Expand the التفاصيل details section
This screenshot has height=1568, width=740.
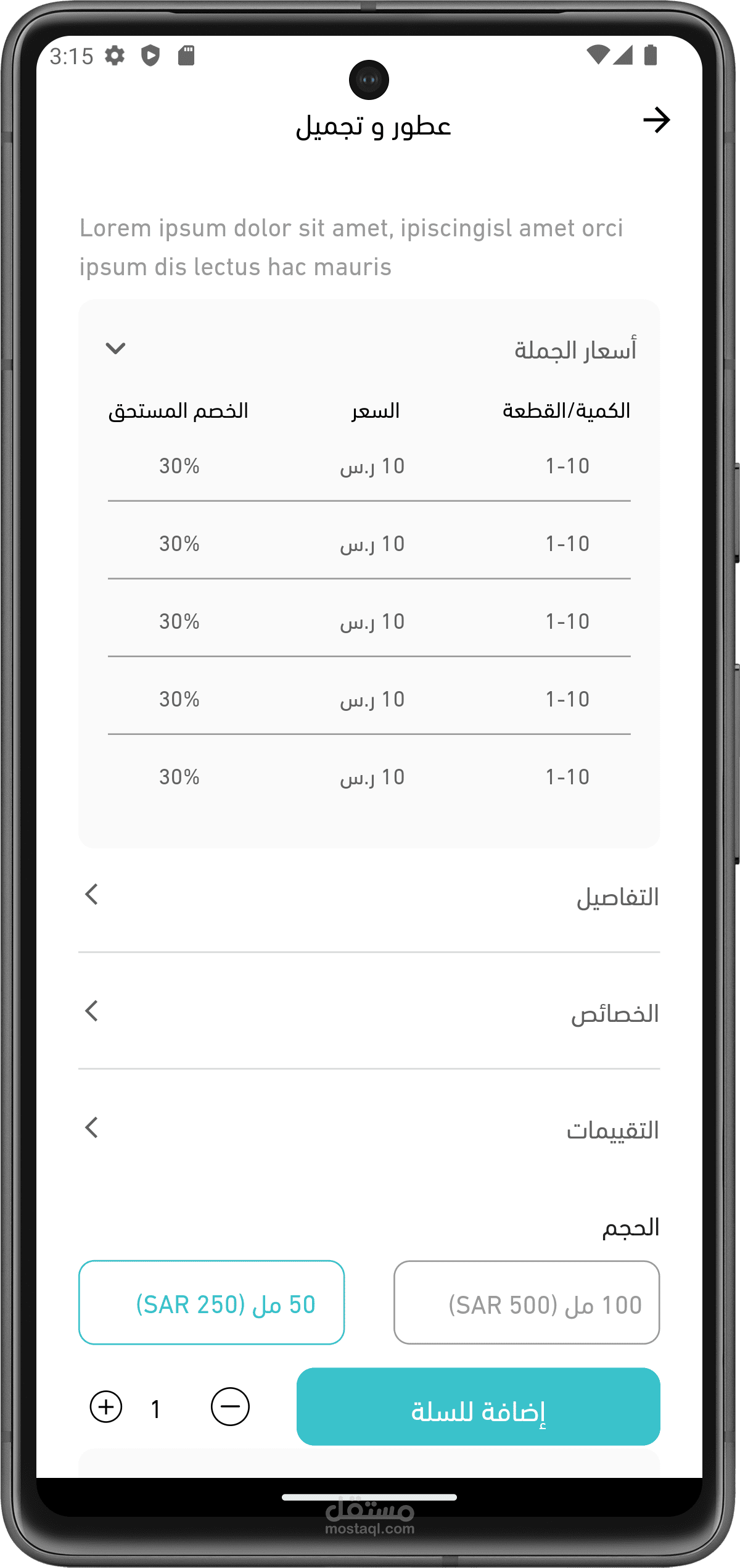point(92,894)
